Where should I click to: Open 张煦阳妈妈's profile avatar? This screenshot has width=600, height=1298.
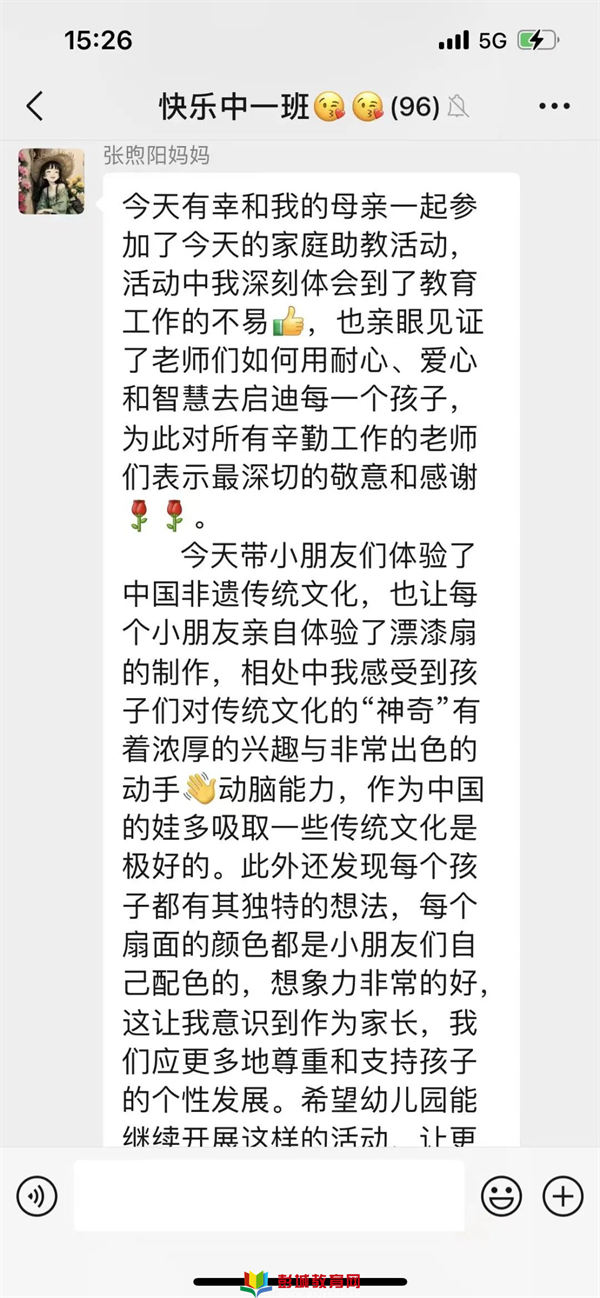(x=51, y=181)
